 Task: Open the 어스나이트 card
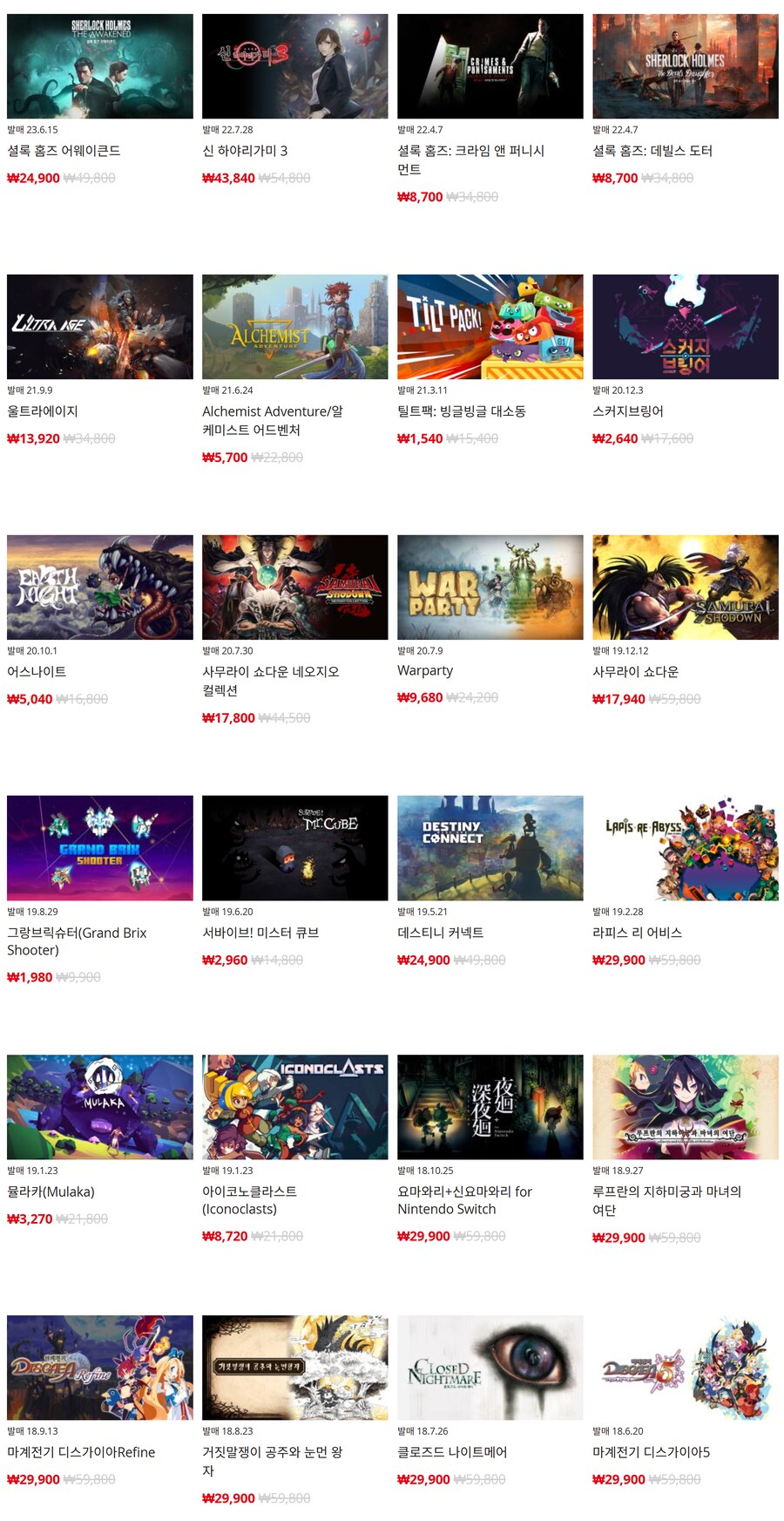[99, 587]
